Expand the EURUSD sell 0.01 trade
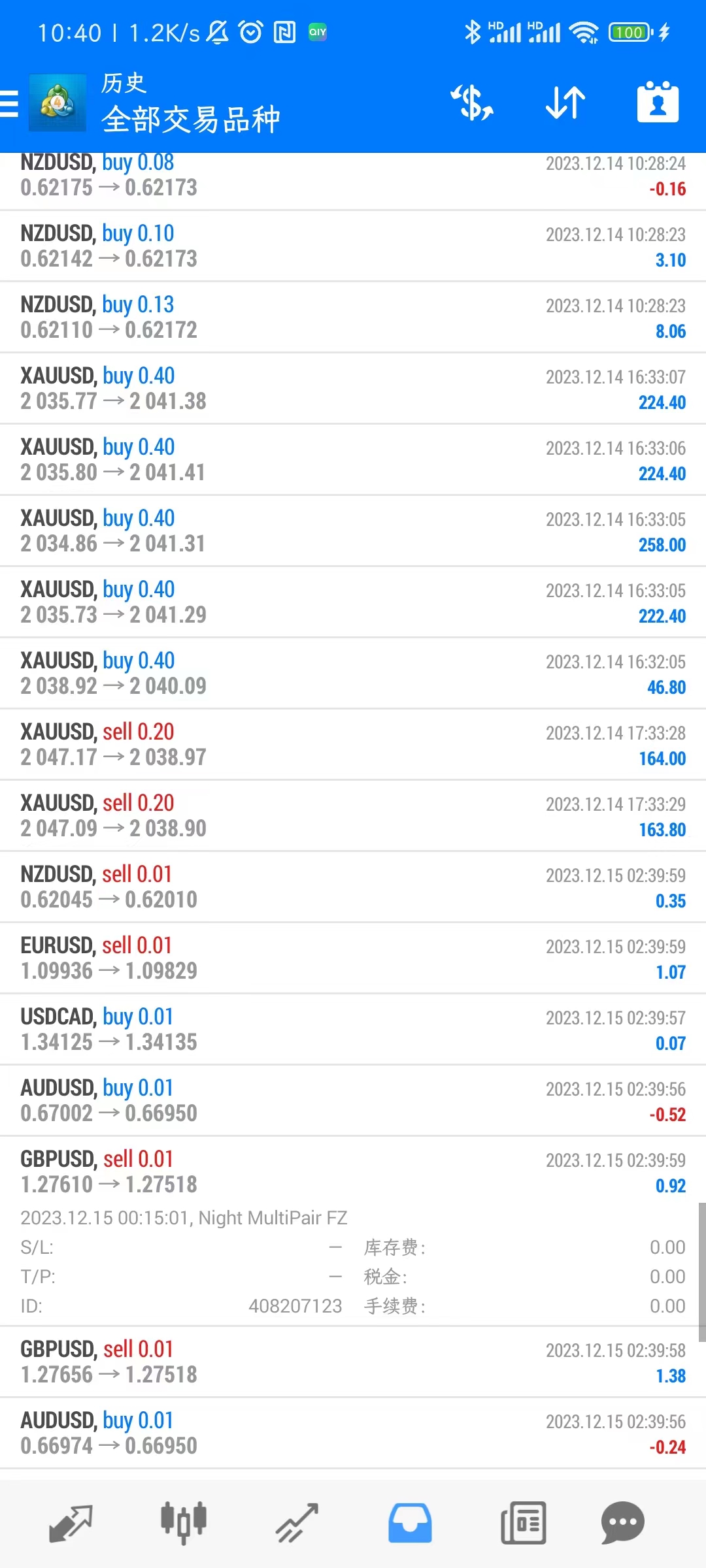 pyautogui.click(x=353, y=958)
